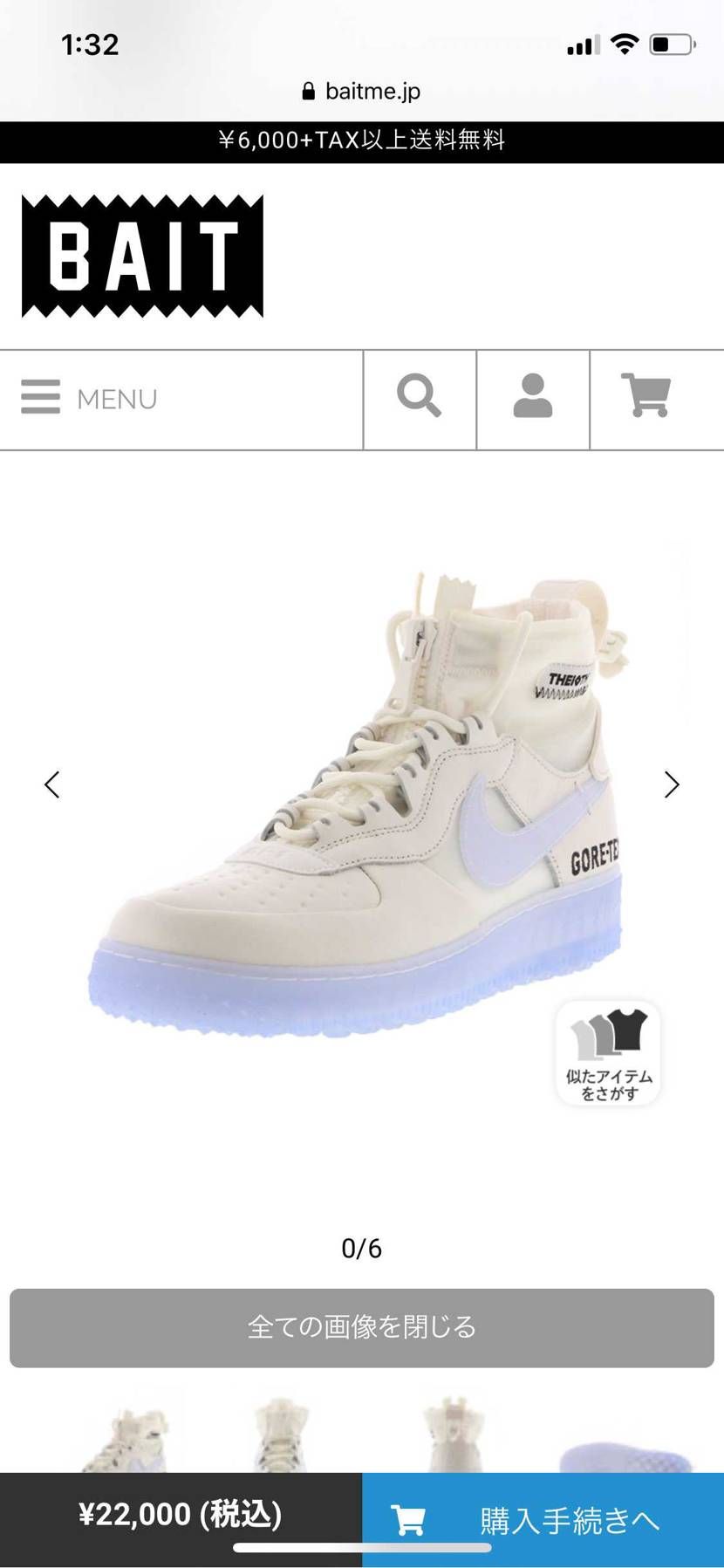Open the account profile icon
The image size is (724, 1568).
pos(533,400)
